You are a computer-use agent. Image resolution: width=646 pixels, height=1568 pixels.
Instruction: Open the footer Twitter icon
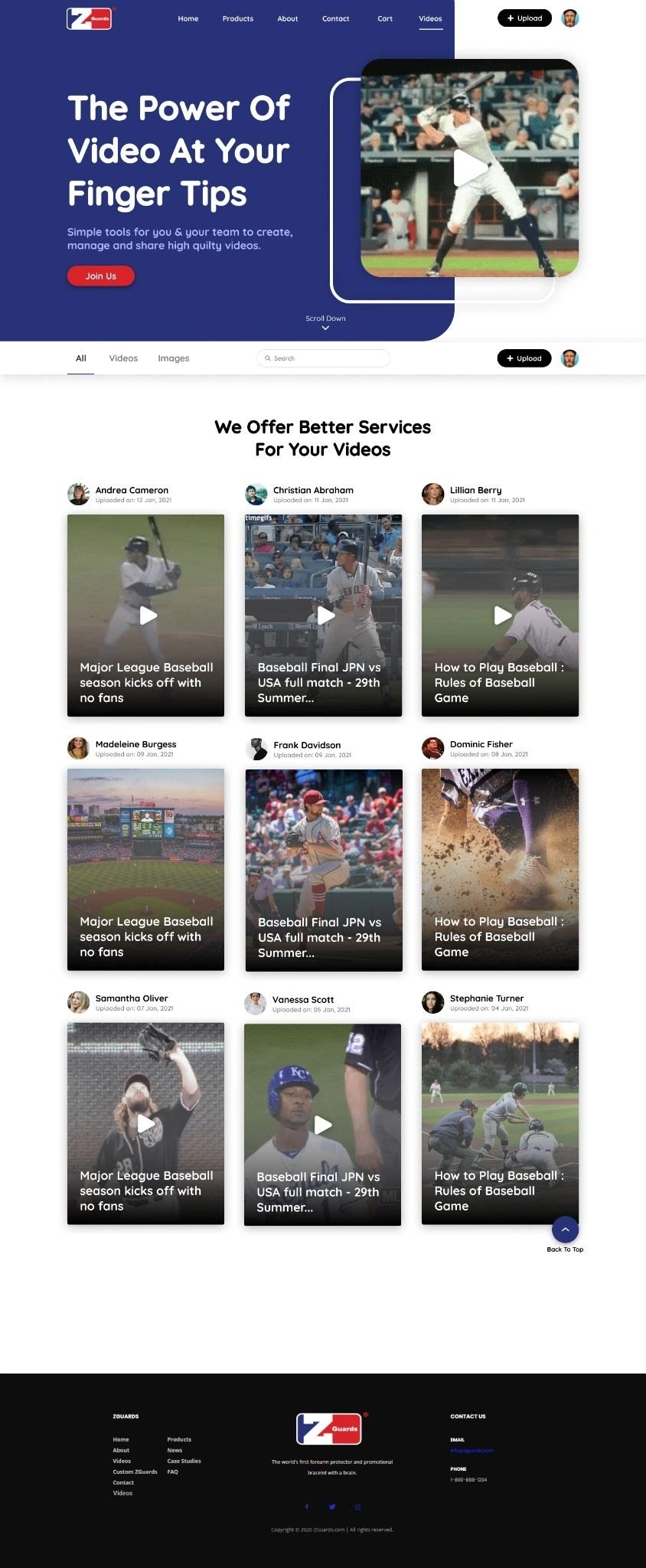pyautogui.click(x=332, y=1507)
